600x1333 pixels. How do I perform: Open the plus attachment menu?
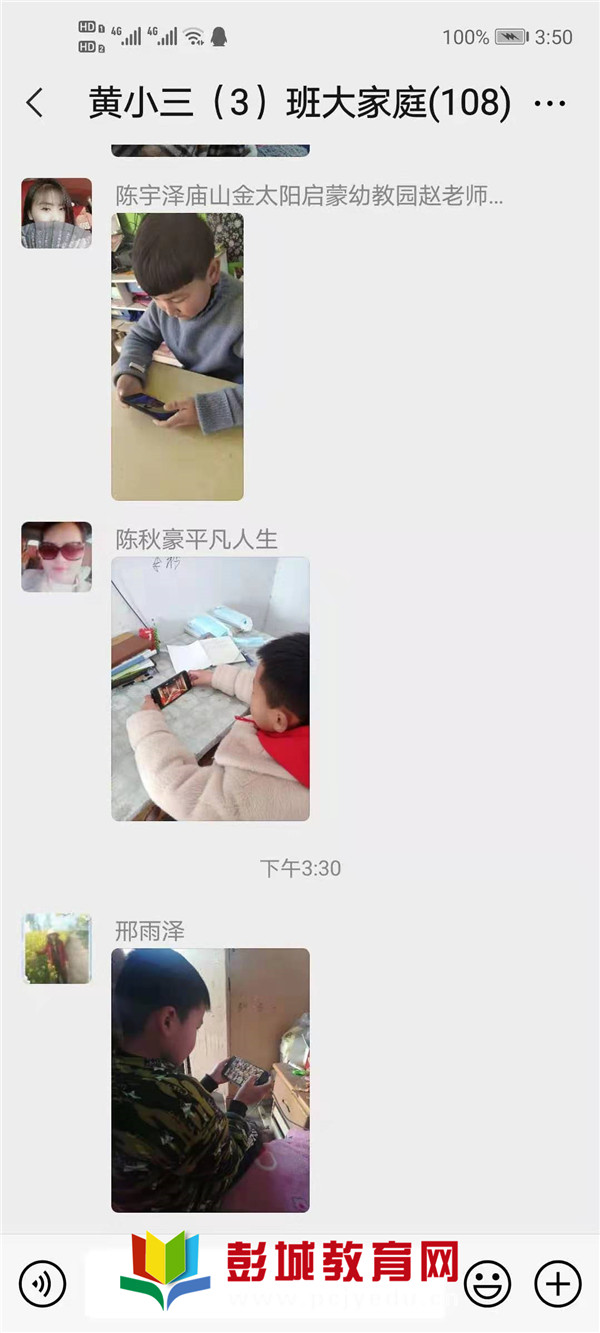pos(558,1283)
